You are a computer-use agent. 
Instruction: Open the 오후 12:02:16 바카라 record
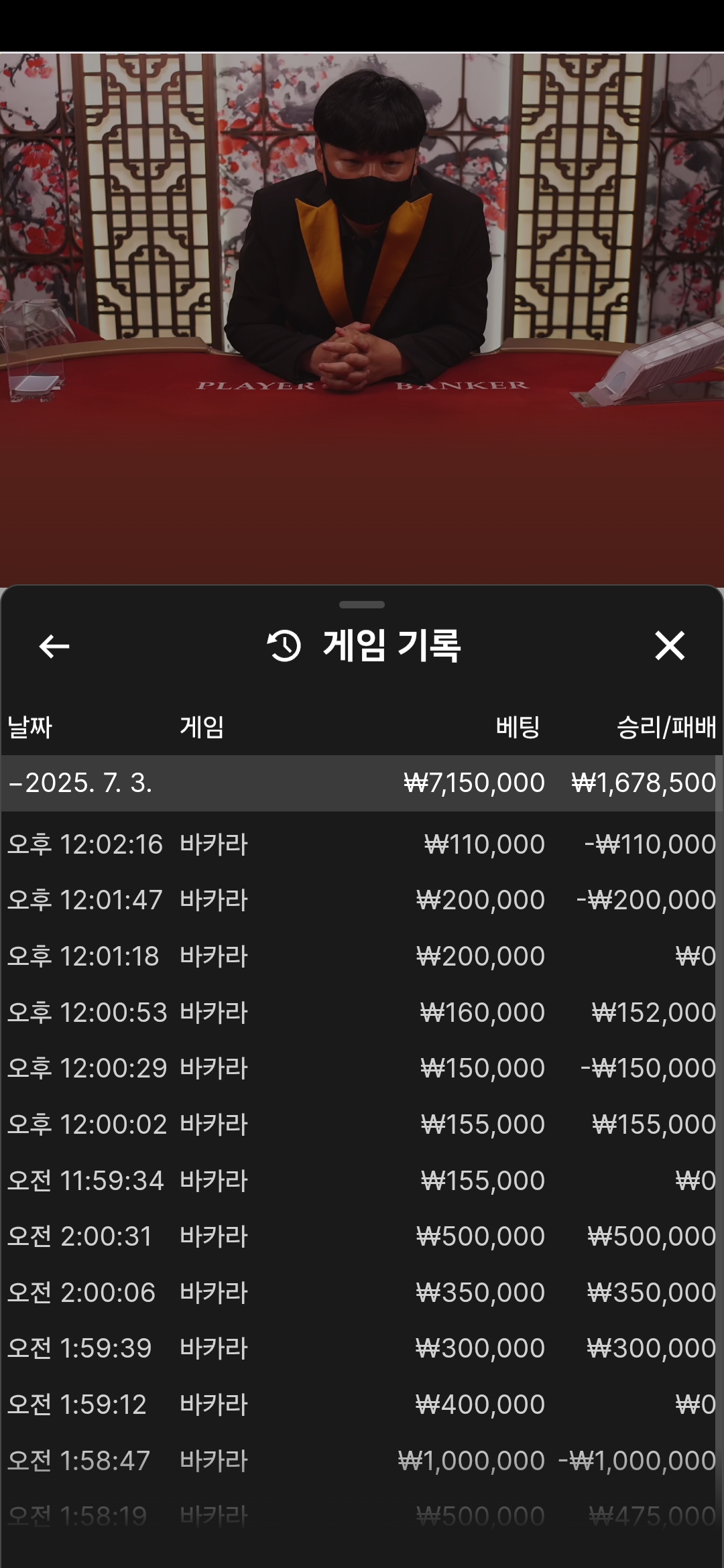362,844
